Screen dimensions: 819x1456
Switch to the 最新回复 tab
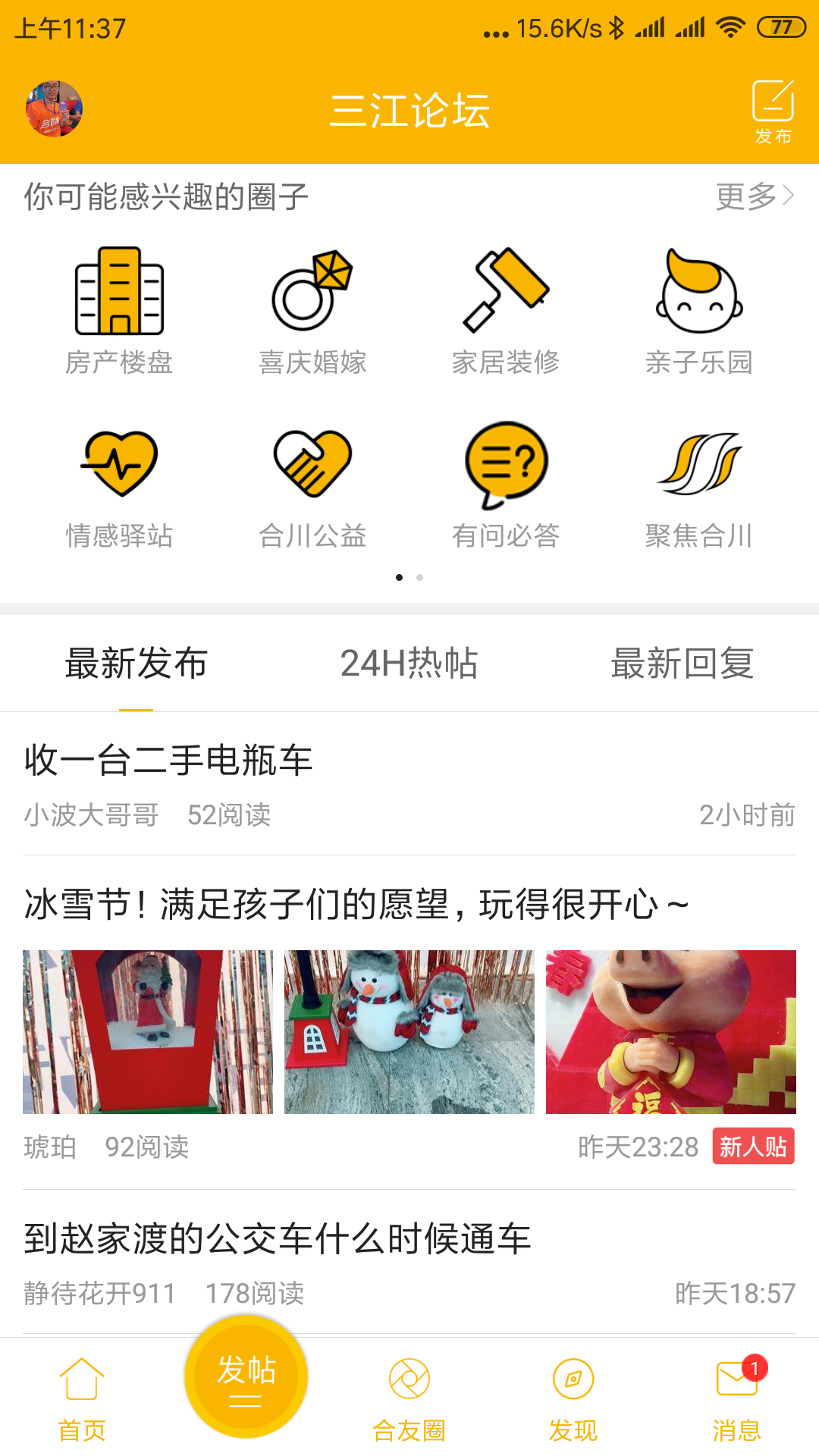(x=680, y=662)
